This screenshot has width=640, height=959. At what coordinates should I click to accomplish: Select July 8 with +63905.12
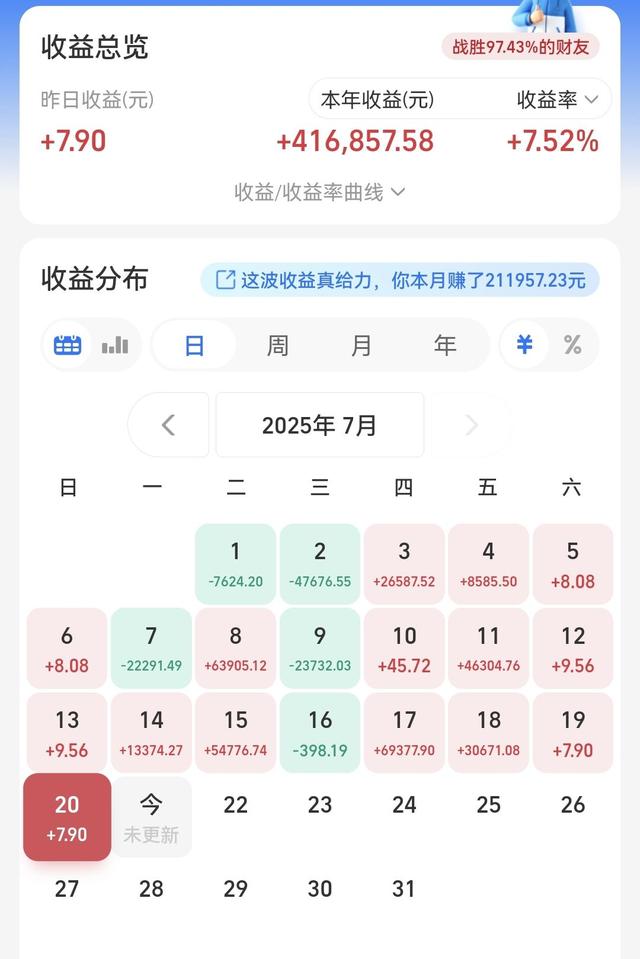tap(236, 648)
